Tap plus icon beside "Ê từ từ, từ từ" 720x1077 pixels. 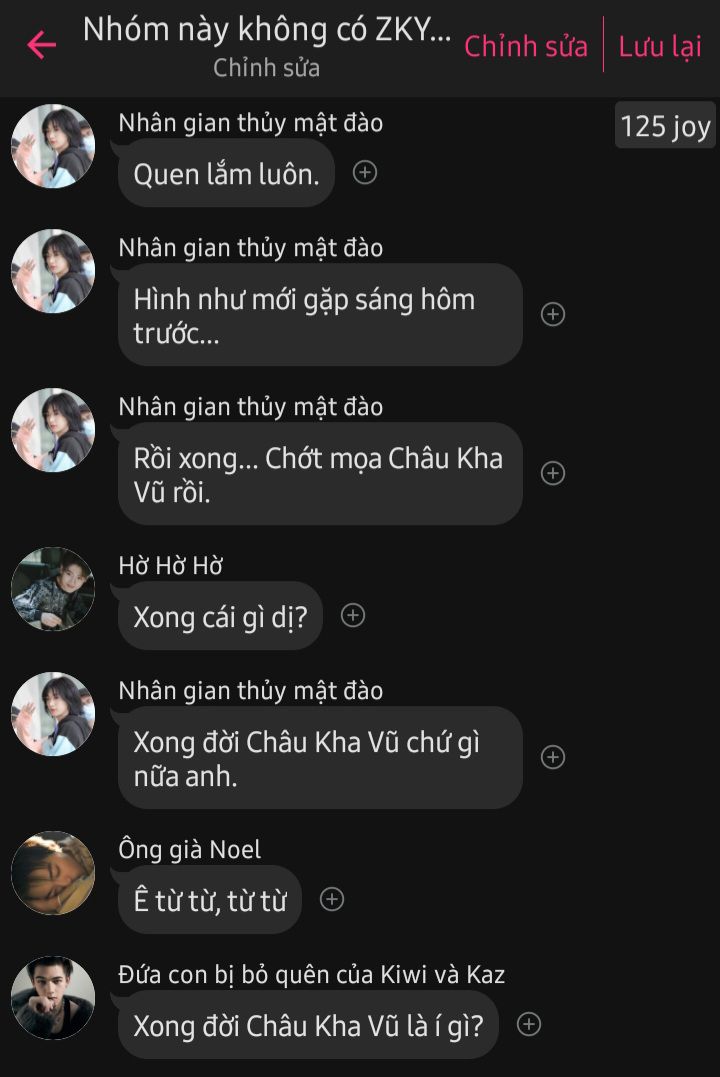(332, 900)
